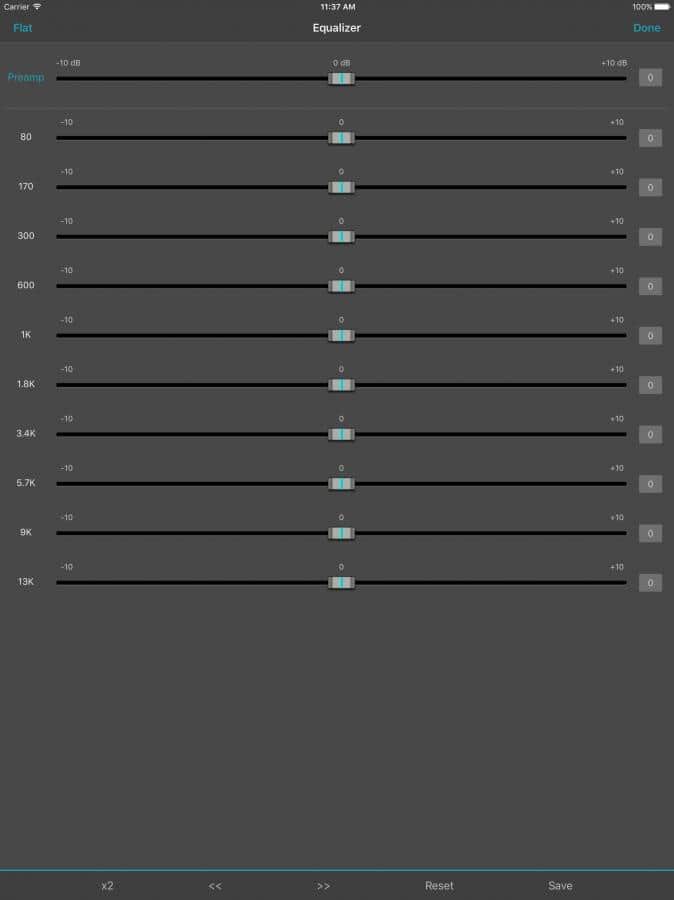The image size is (674, 900).
Task: Tap Done to close the equalizer
Action: 647,28
